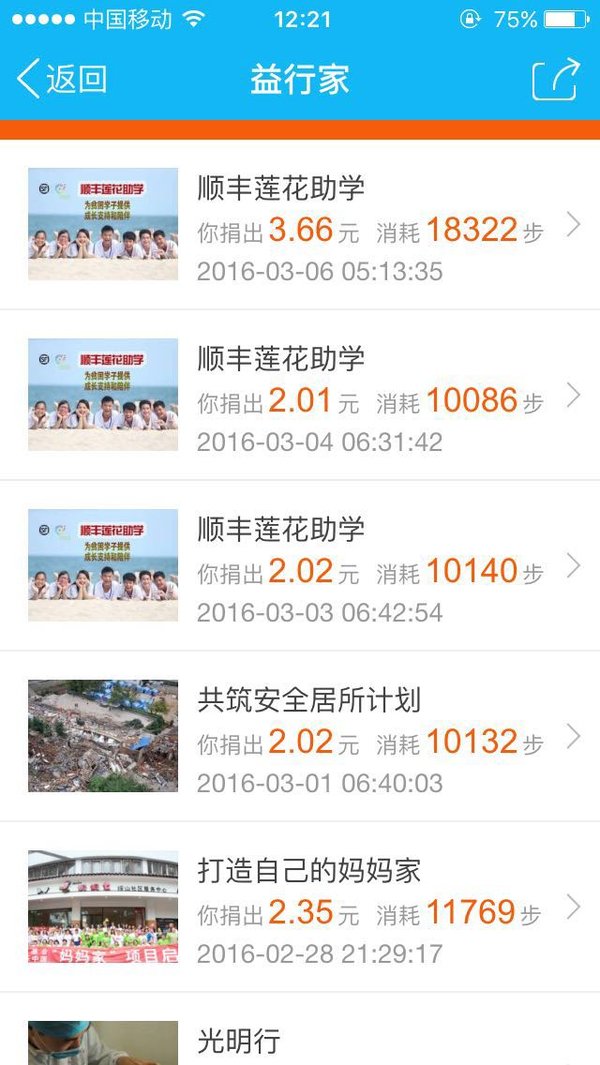Screen dimensions: 600x1065
Task: Open the 光明行 donation record
Action: coord(300,1029)
